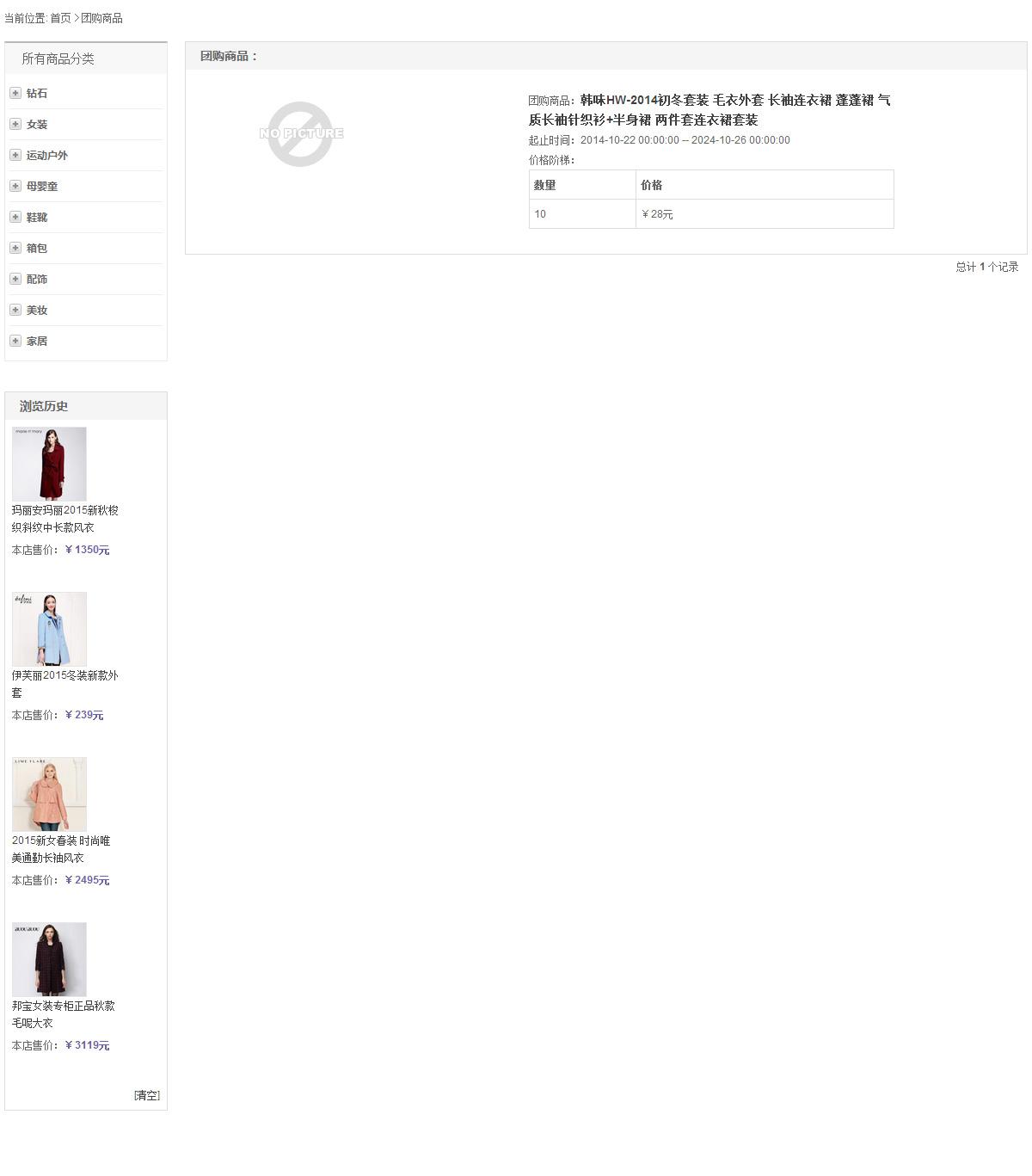Open the 女装 category
1032x1176 pixels.
[x=37, y=125]
